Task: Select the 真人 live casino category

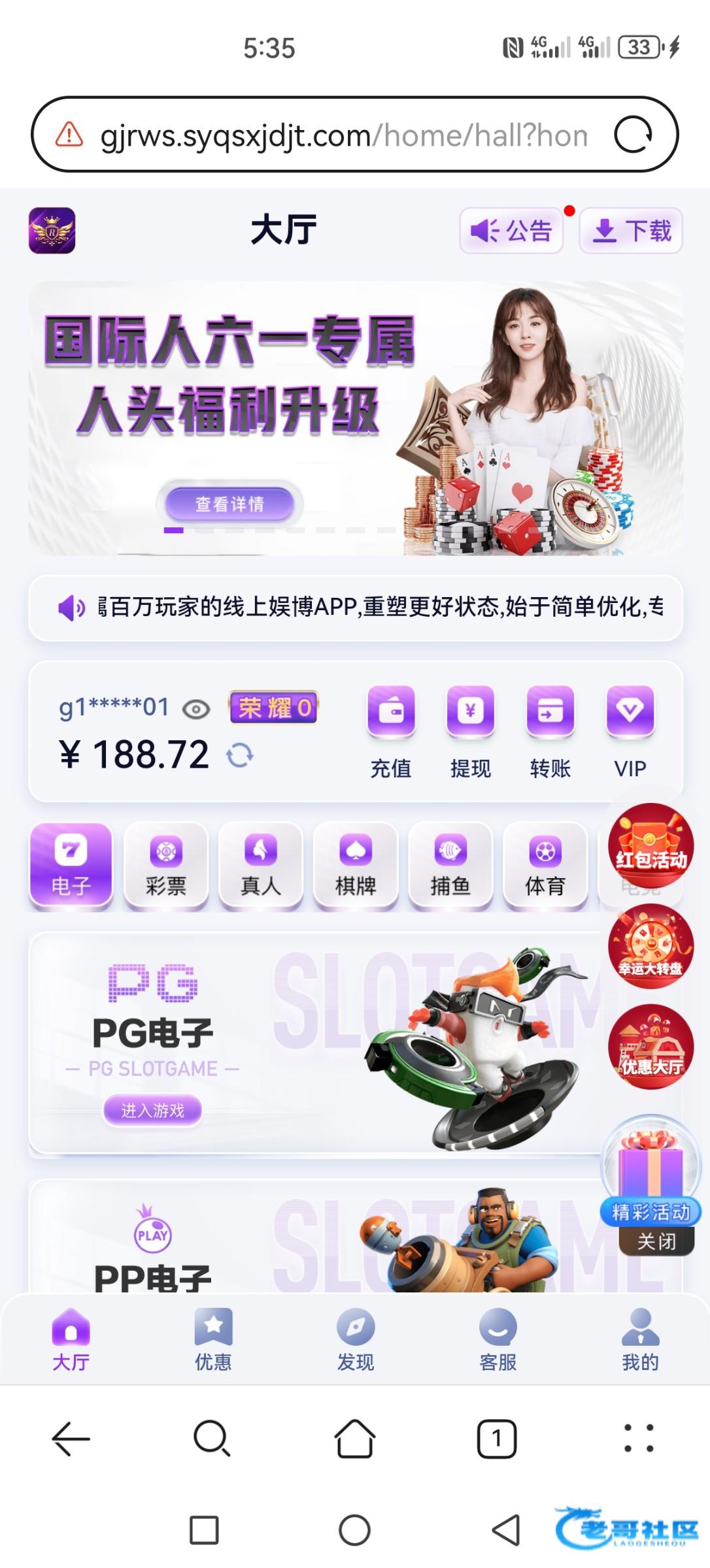Action: (261, 864)
